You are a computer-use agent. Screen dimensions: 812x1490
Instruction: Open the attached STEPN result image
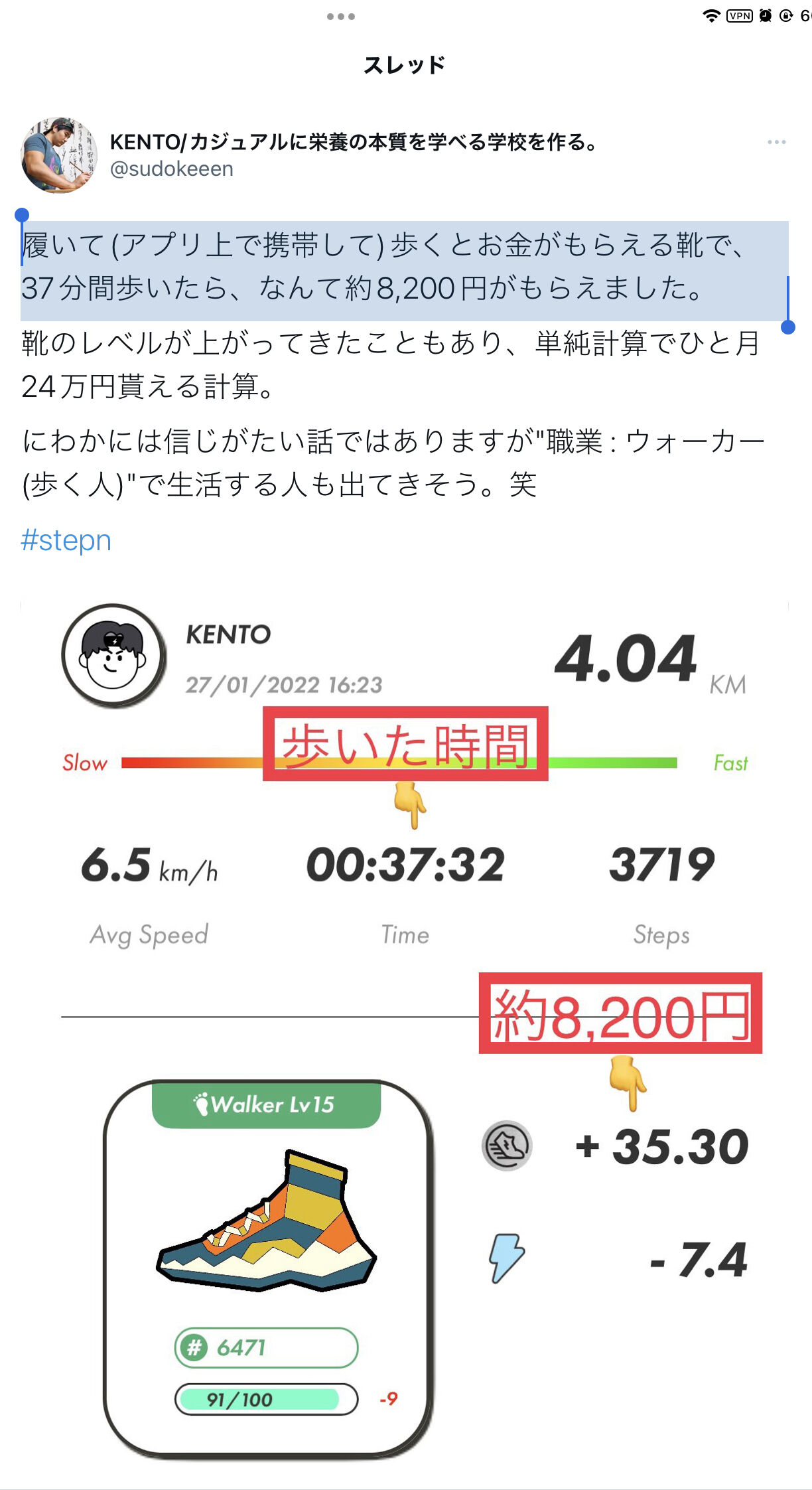pyautogui.click(x=405, y=1042)
